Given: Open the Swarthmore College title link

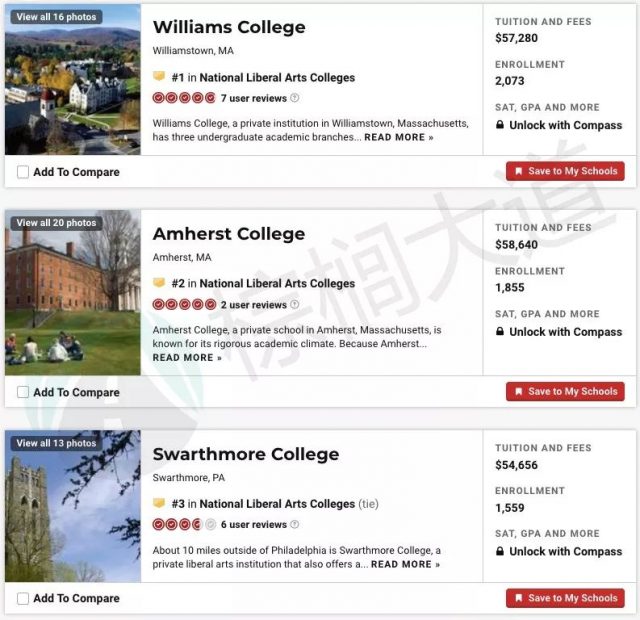Looking at the screenshot, I should pyautogui.click(x=245, y=454).
